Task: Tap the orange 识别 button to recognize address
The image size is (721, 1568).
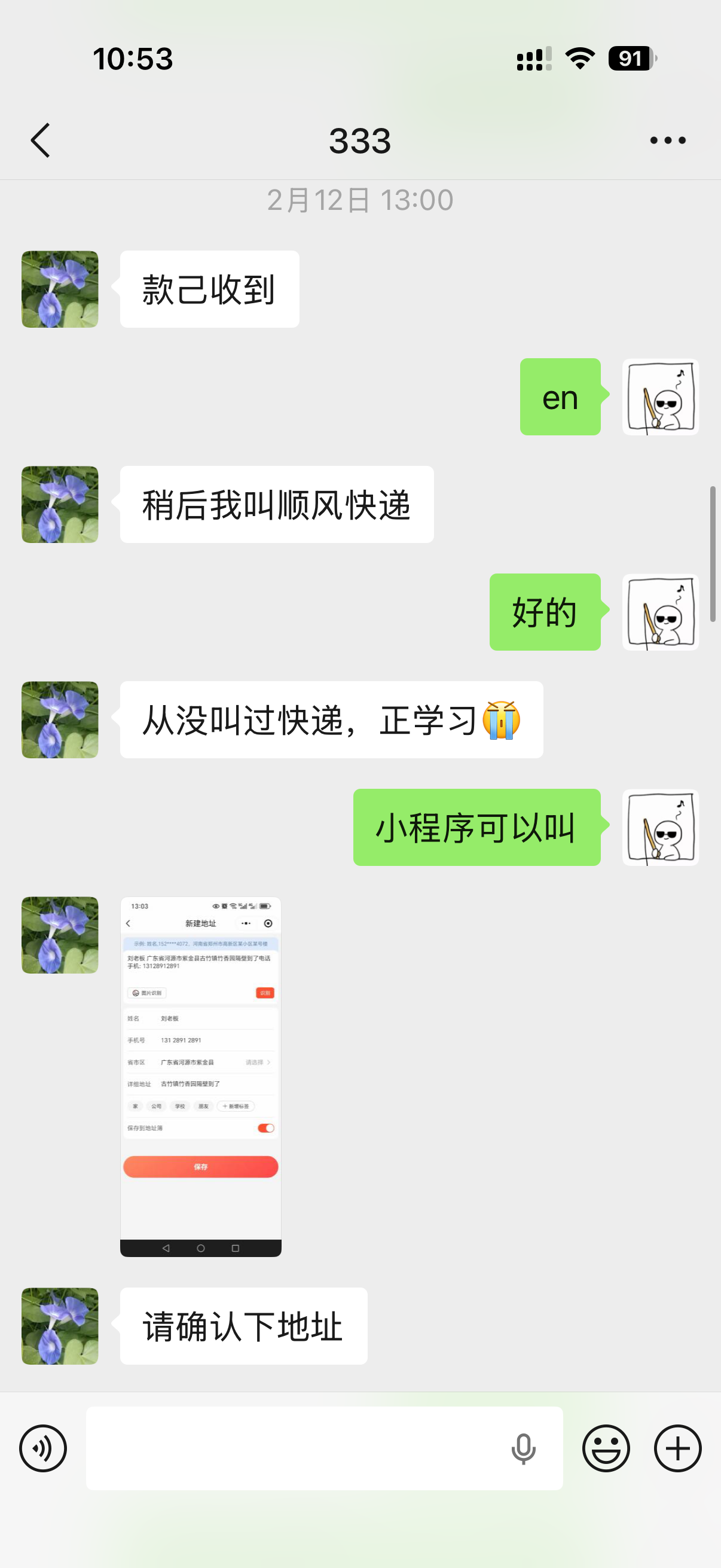Action: pyautogui.click(x=266, y=993)
